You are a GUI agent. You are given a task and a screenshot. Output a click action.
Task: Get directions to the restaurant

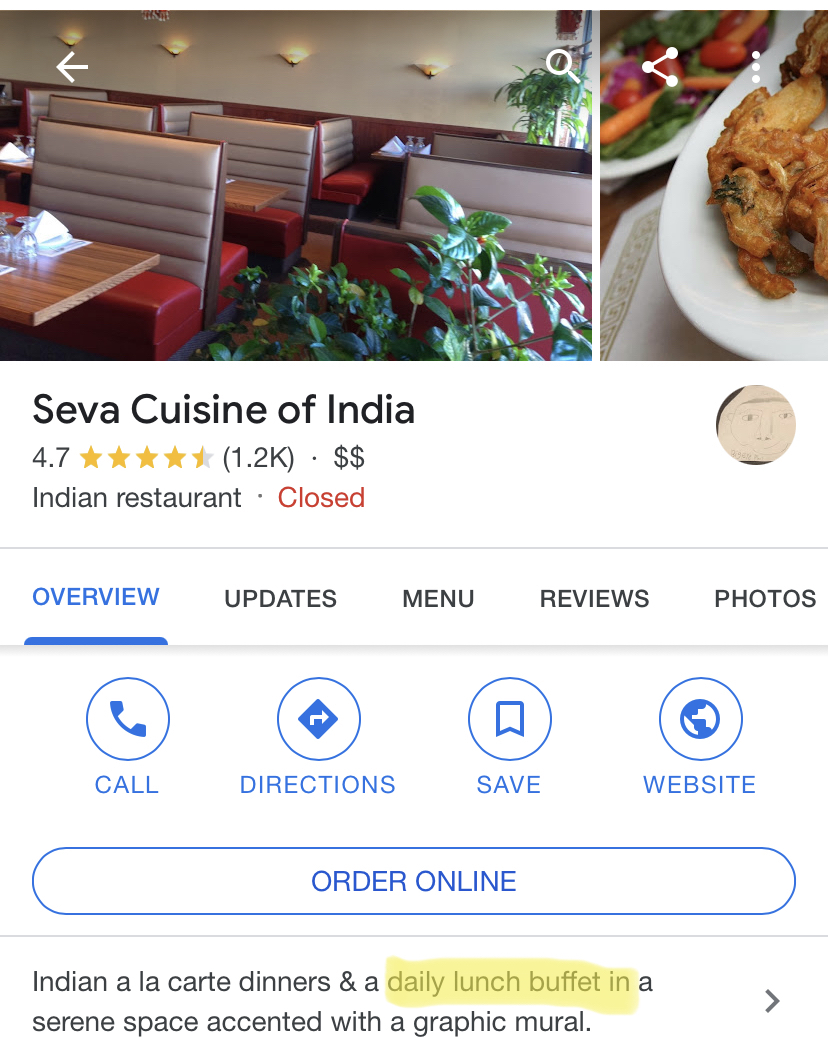click(x=318, y=719)
